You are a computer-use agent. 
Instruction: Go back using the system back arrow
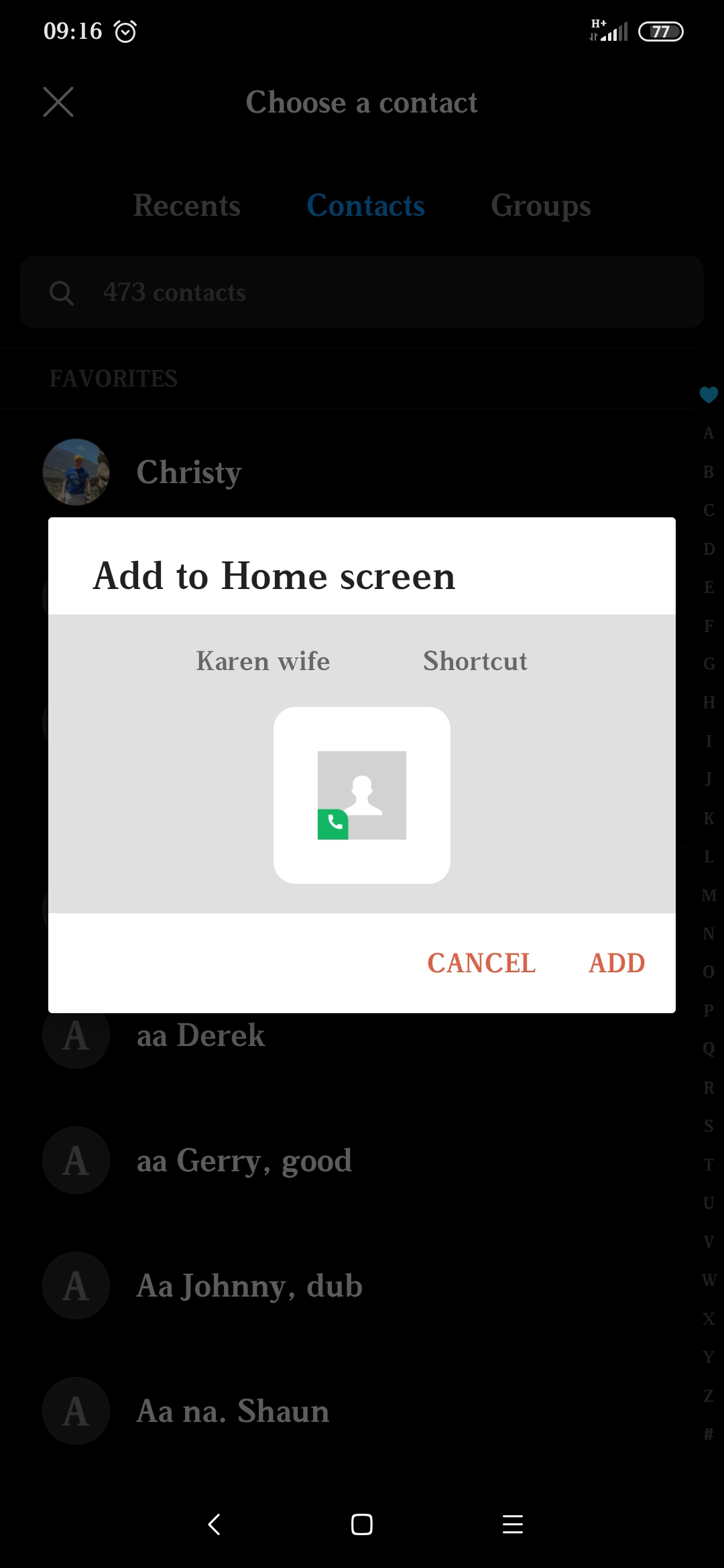215,1524
